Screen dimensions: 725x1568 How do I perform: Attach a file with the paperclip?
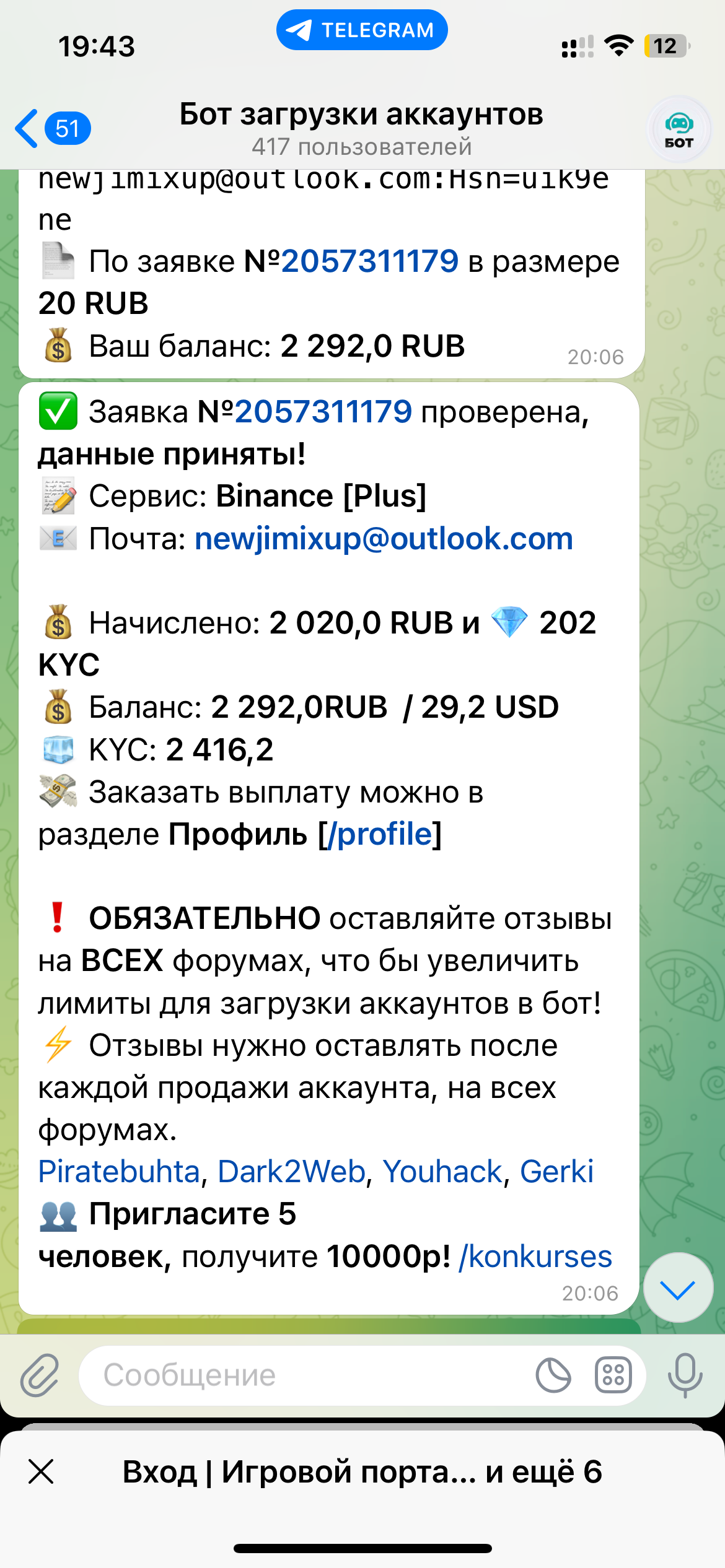click(x=40, y=1375)
